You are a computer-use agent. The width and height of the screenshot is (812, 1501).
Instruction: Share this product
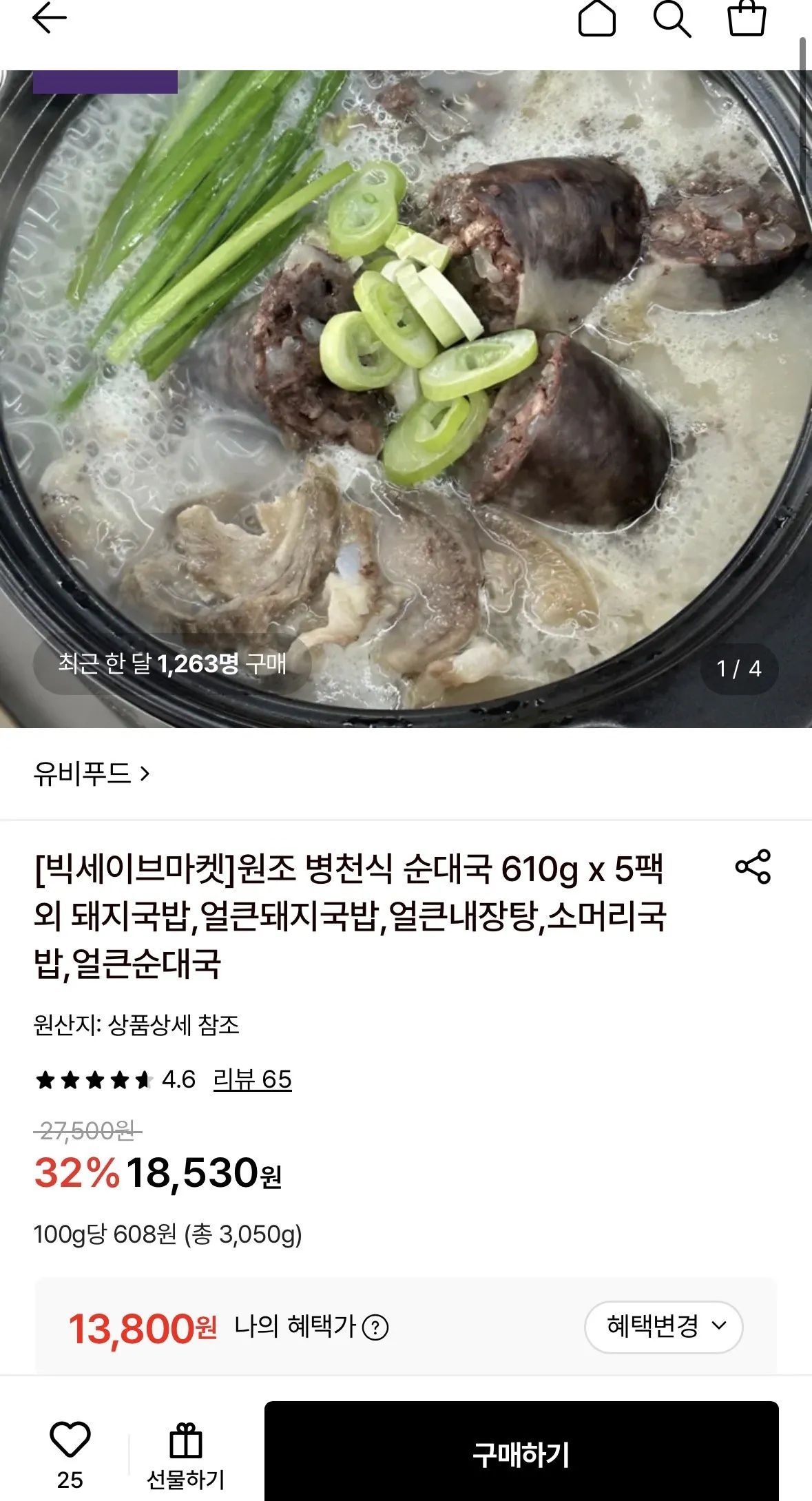coord(753,867)
